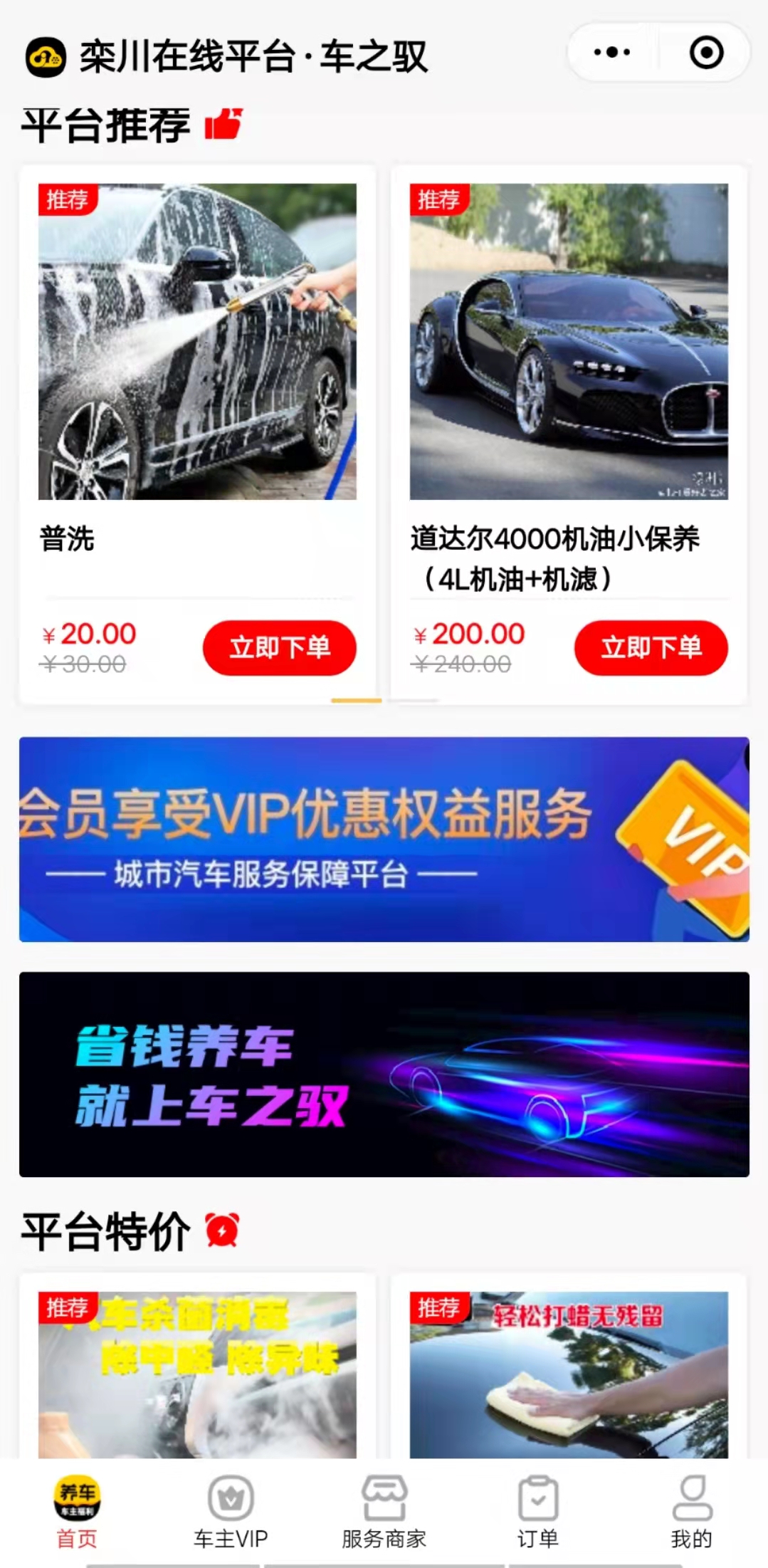This screenshot has height=1568, width=768.
Task: Open the mini program more-options menu
Action: tap(611, 52)
